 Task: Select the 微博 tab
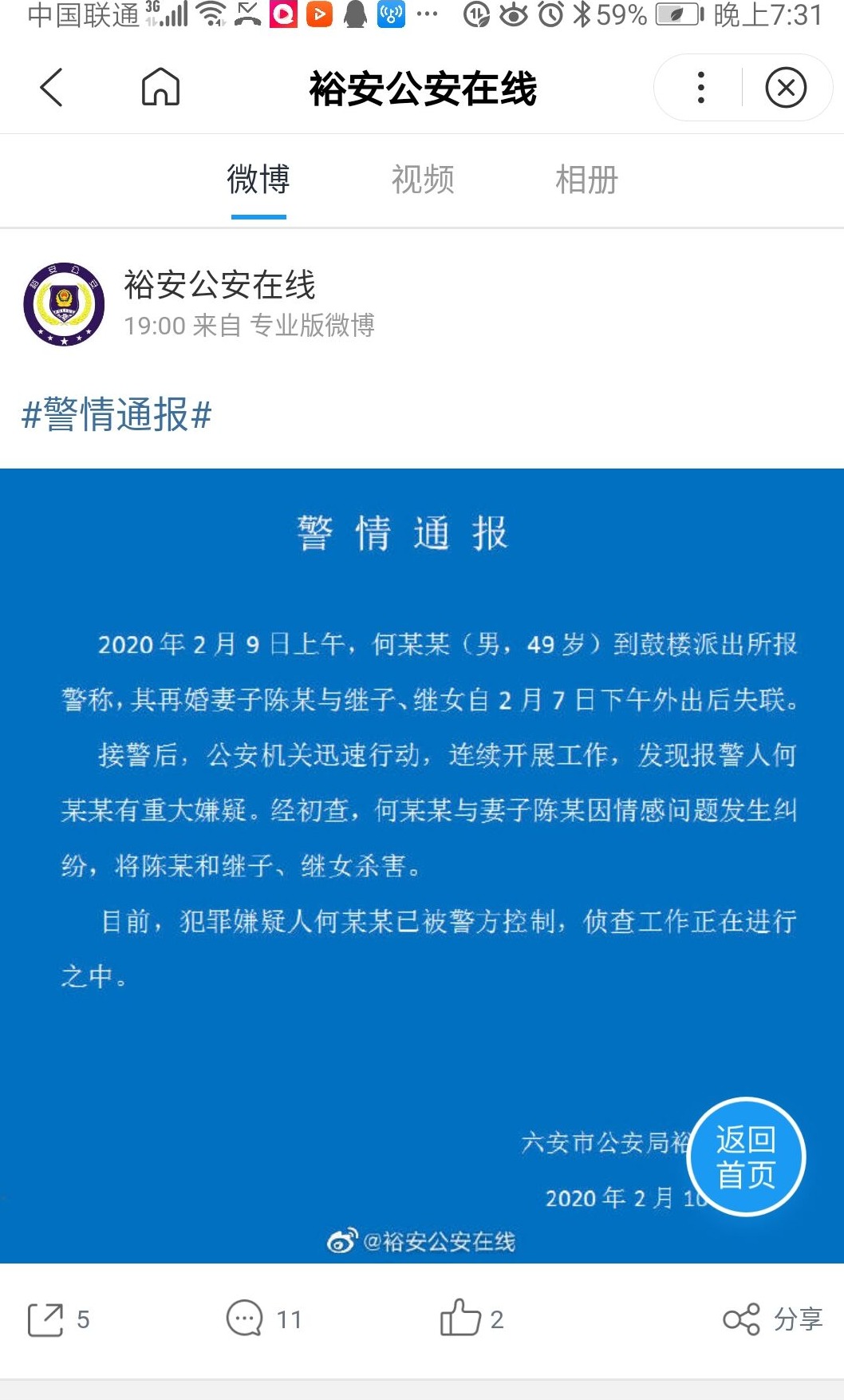258,180
